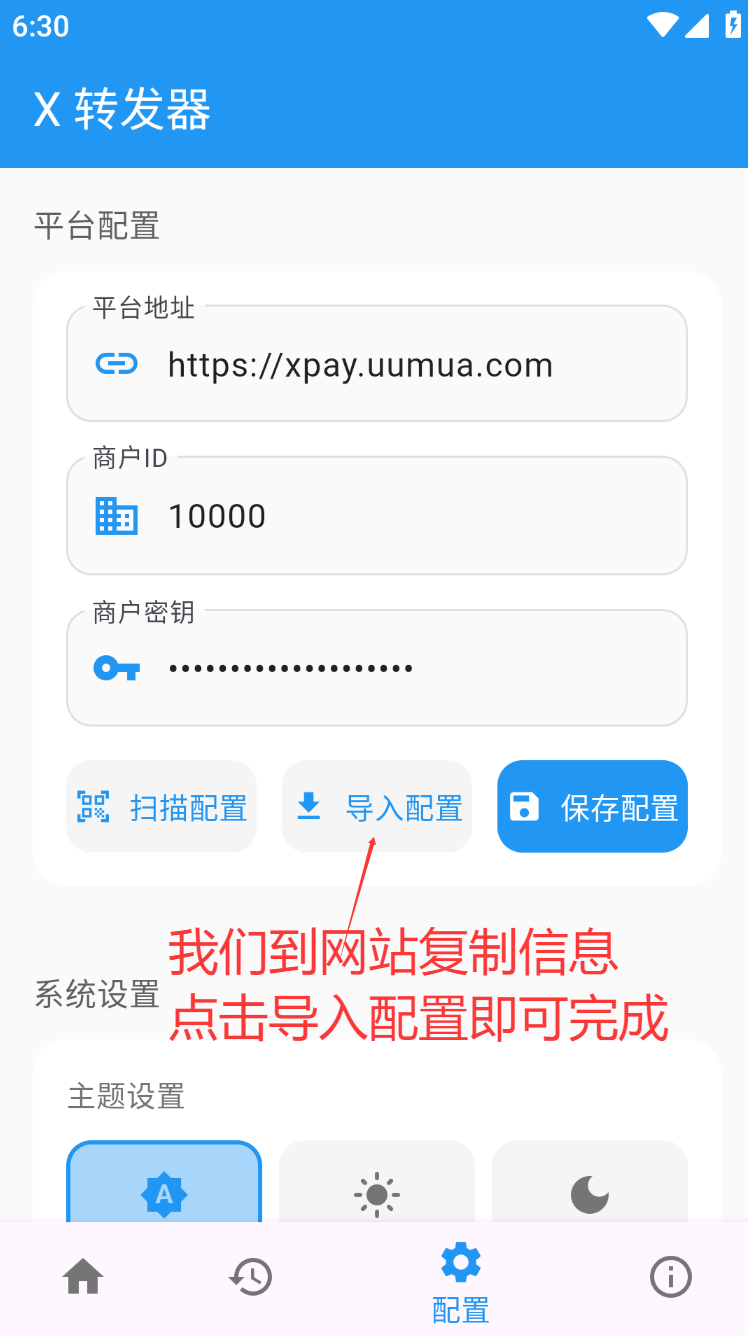Screen dimensions: 748x1336
Task: Switch to dark theme moon option
Action: click(590, 1182)
